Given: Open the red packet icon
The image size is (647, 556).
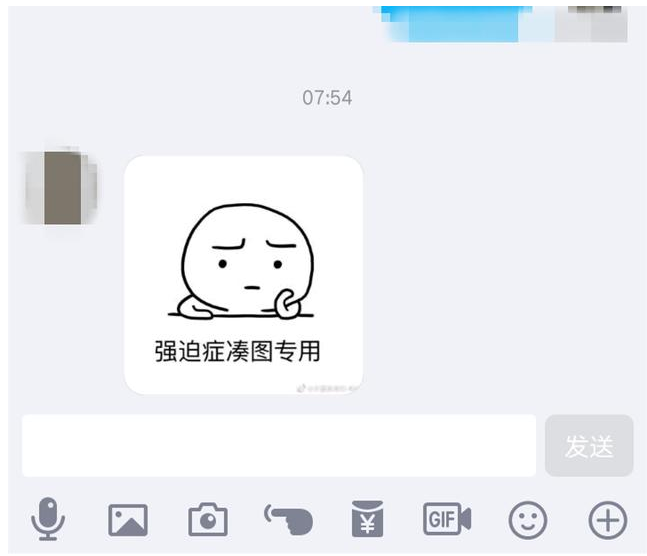Looking at the screenshot, I should coord(368,520).
